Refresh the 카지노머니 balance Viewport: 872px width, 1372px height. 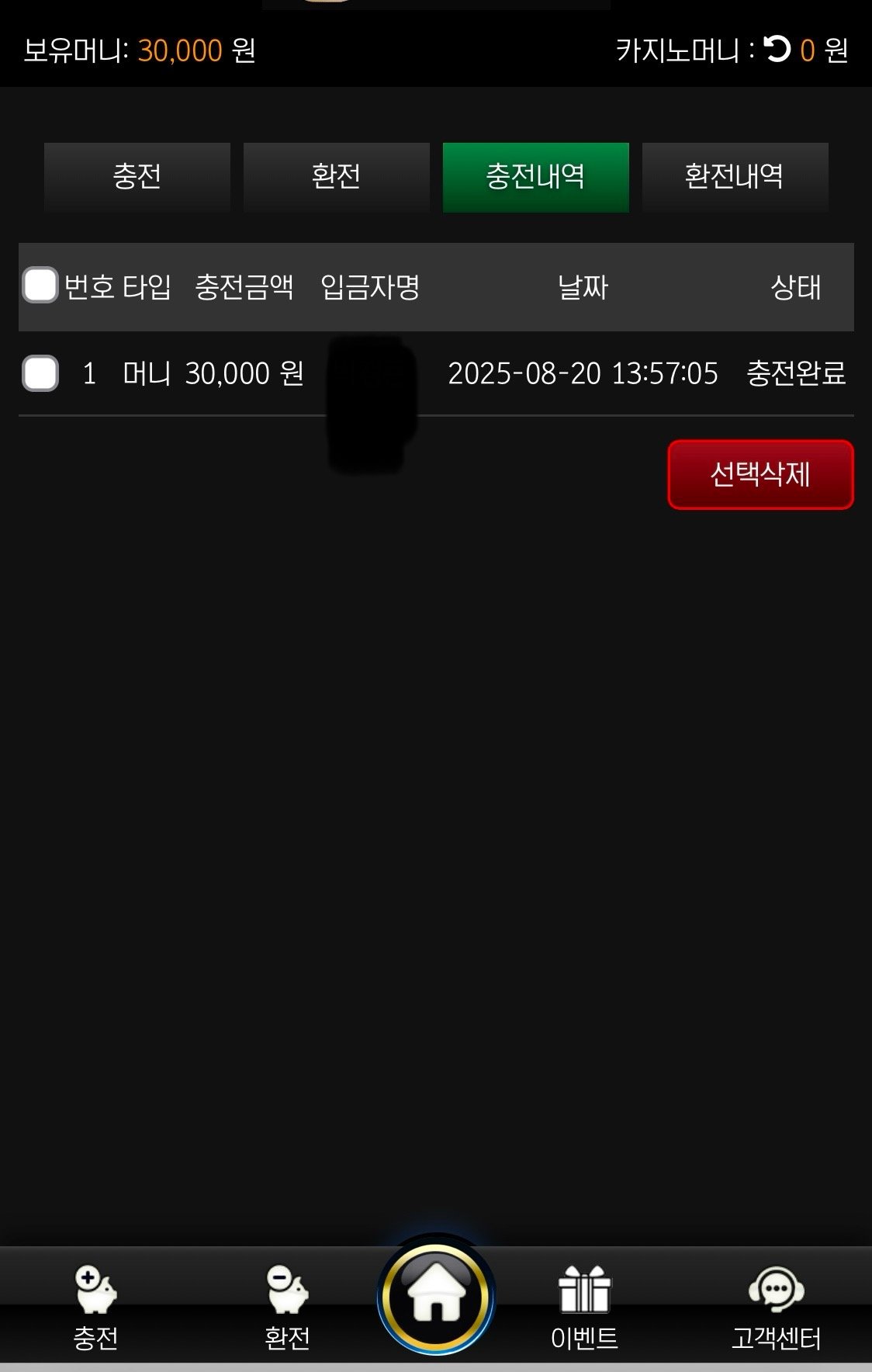(777, 50)
